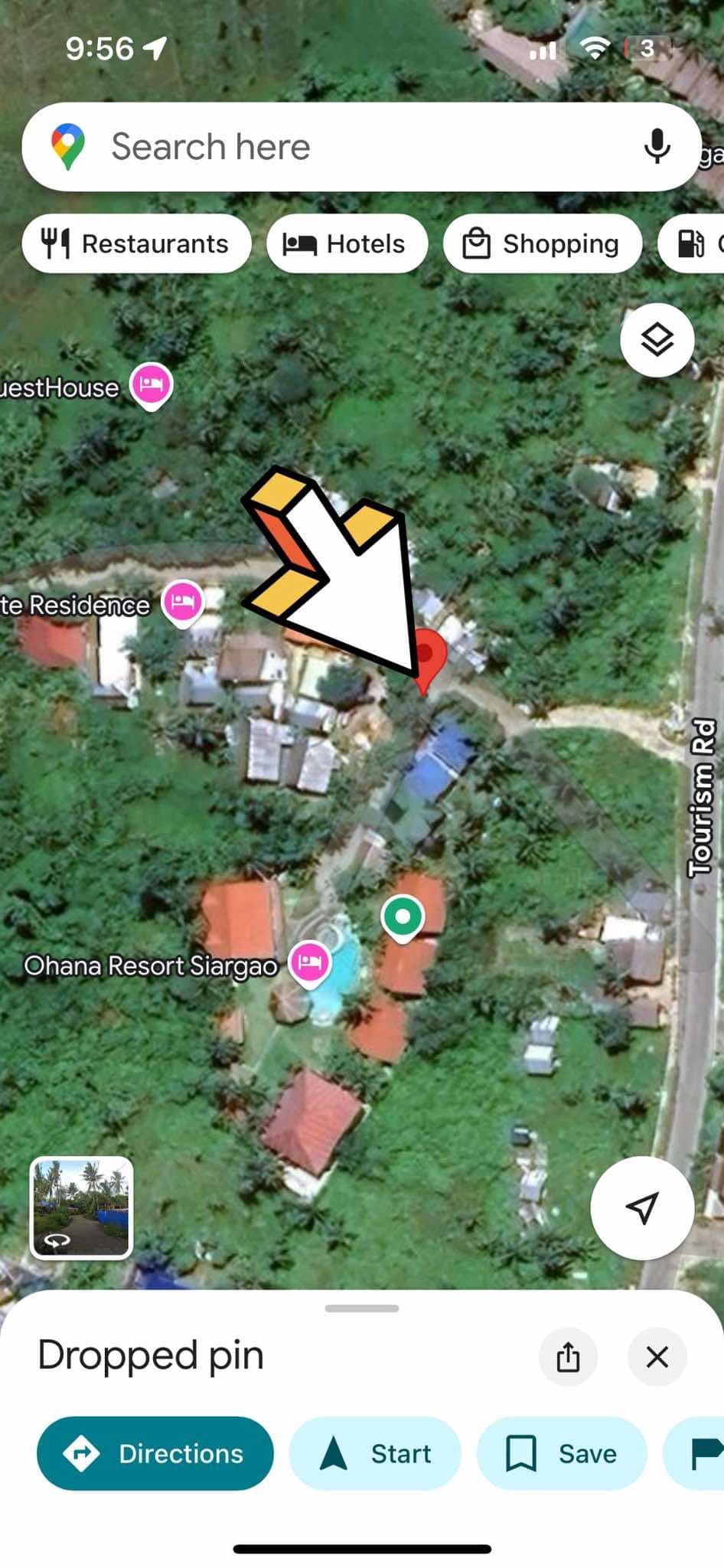Save the dropped pin
Image resolution: width=724 pixels, height=1568 pixels.
(x=561, y=1453)
